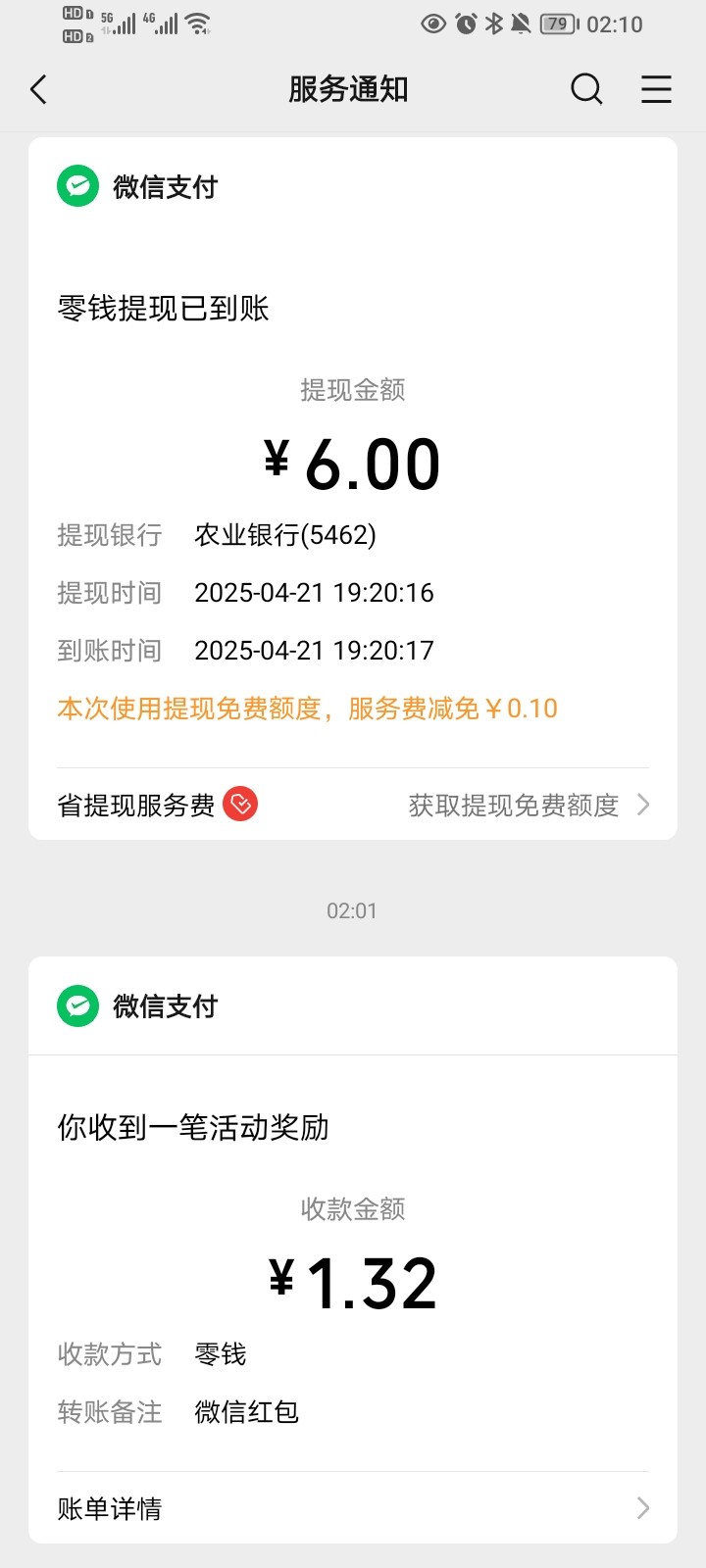Viewport: 706px width, 1568px height.
Task: Open the 零钱提现已到账 withdrawal card
Action: click(353, 490)
